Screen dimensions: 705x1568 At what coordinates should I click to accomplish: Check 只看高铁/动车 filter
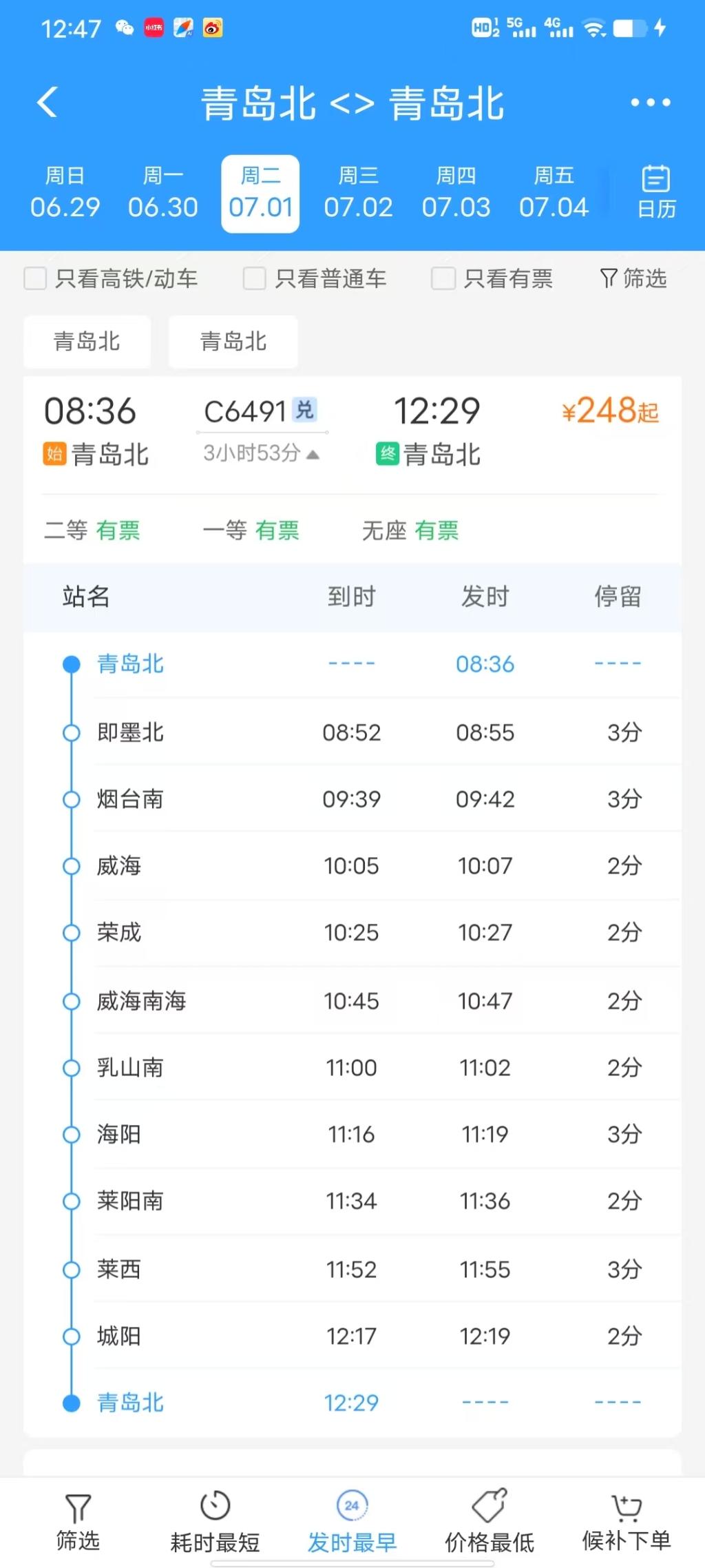coord(36,279)
